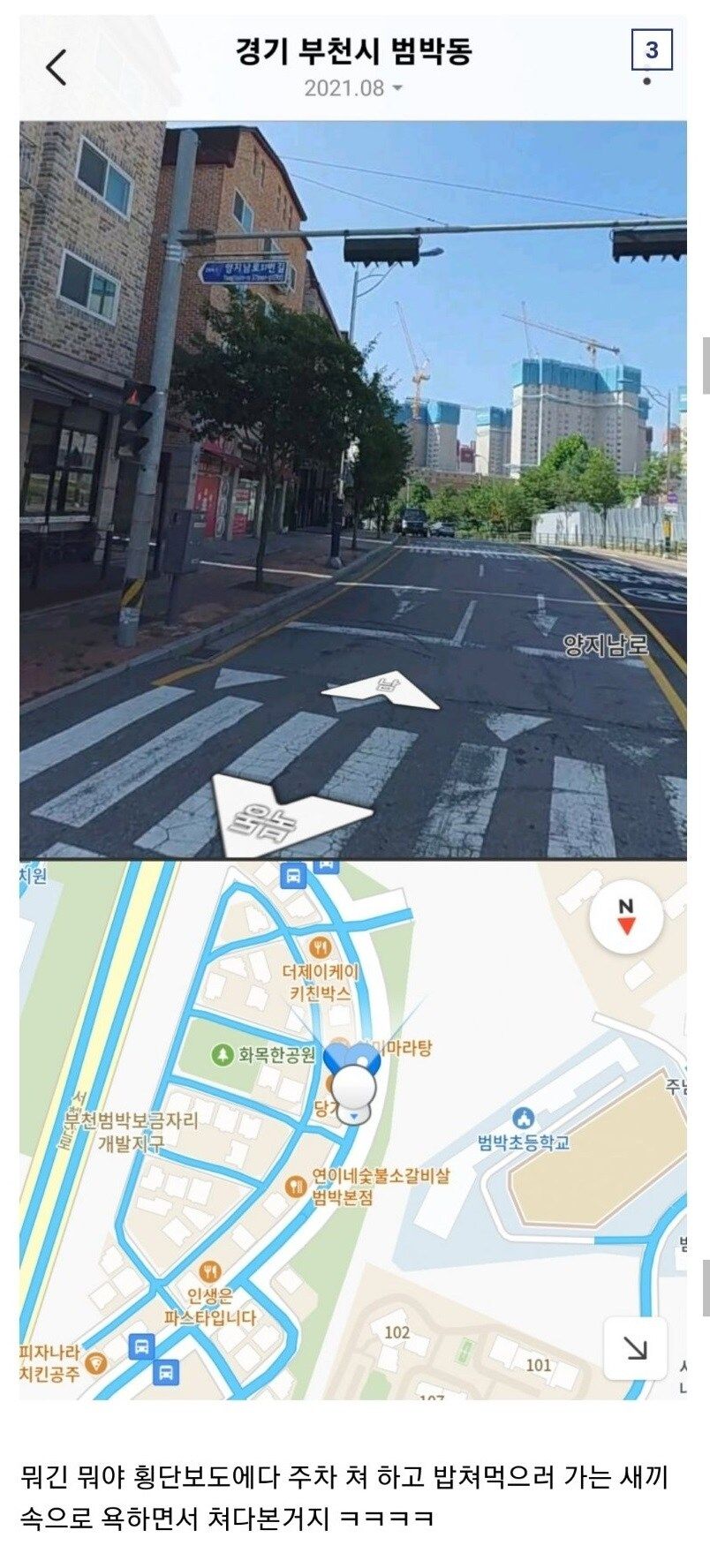Select 화목한공원 park marker

[222, 1054]
